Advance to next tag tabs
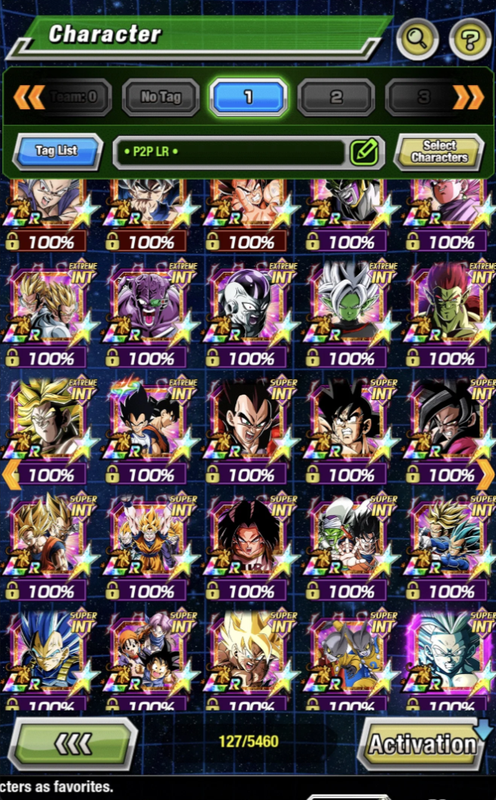Screen dimensions: 496x800 point(468,97)
